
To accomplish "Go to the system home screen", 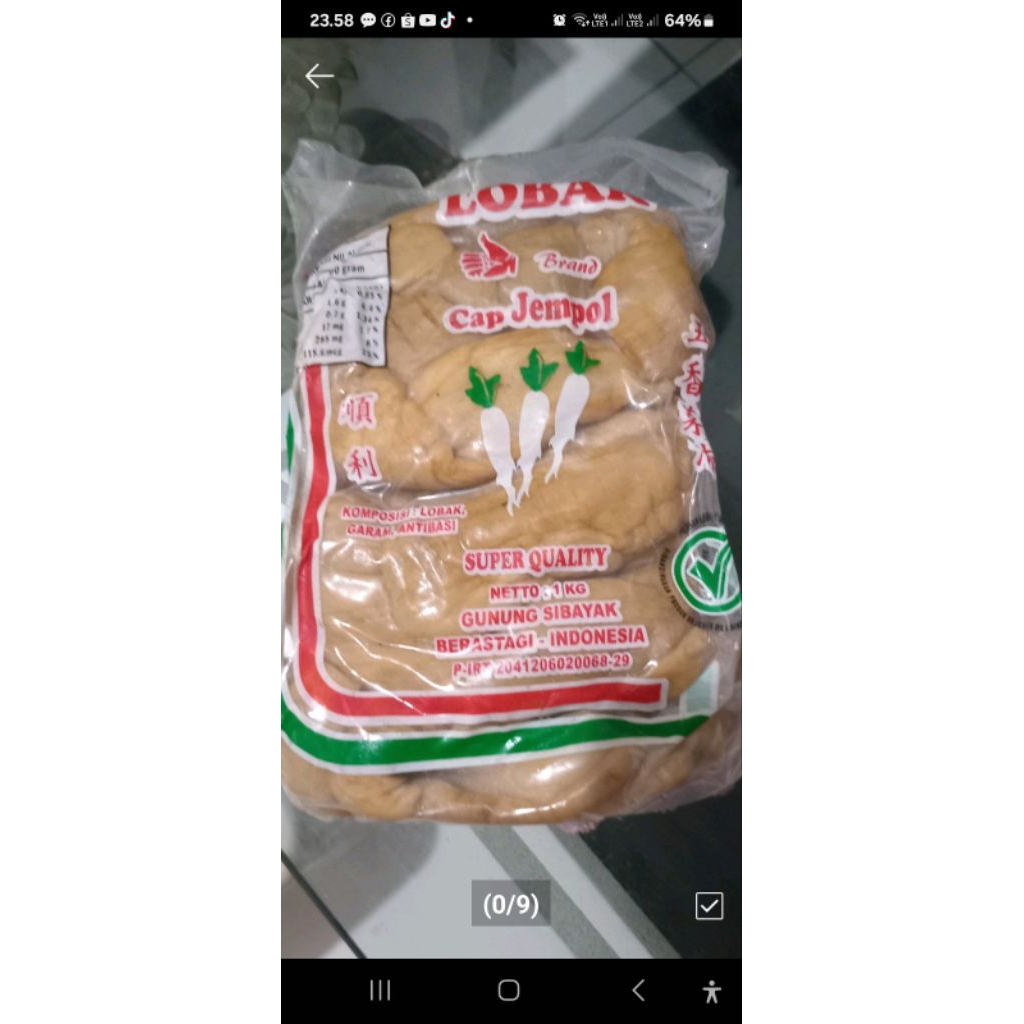I will click(x=509, y=990).
